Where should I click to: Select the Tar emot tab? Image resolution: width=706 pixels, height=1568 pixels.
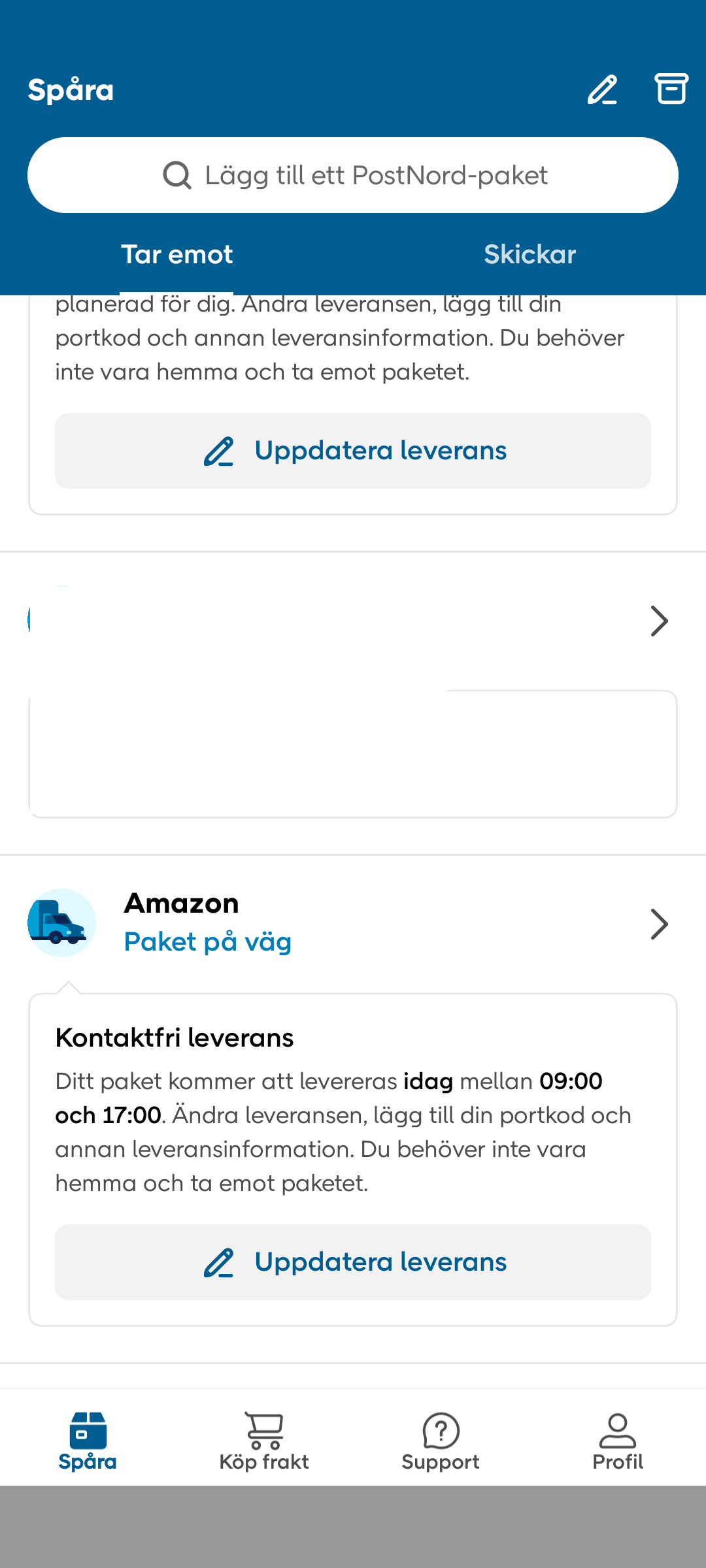tap(176, 254)
